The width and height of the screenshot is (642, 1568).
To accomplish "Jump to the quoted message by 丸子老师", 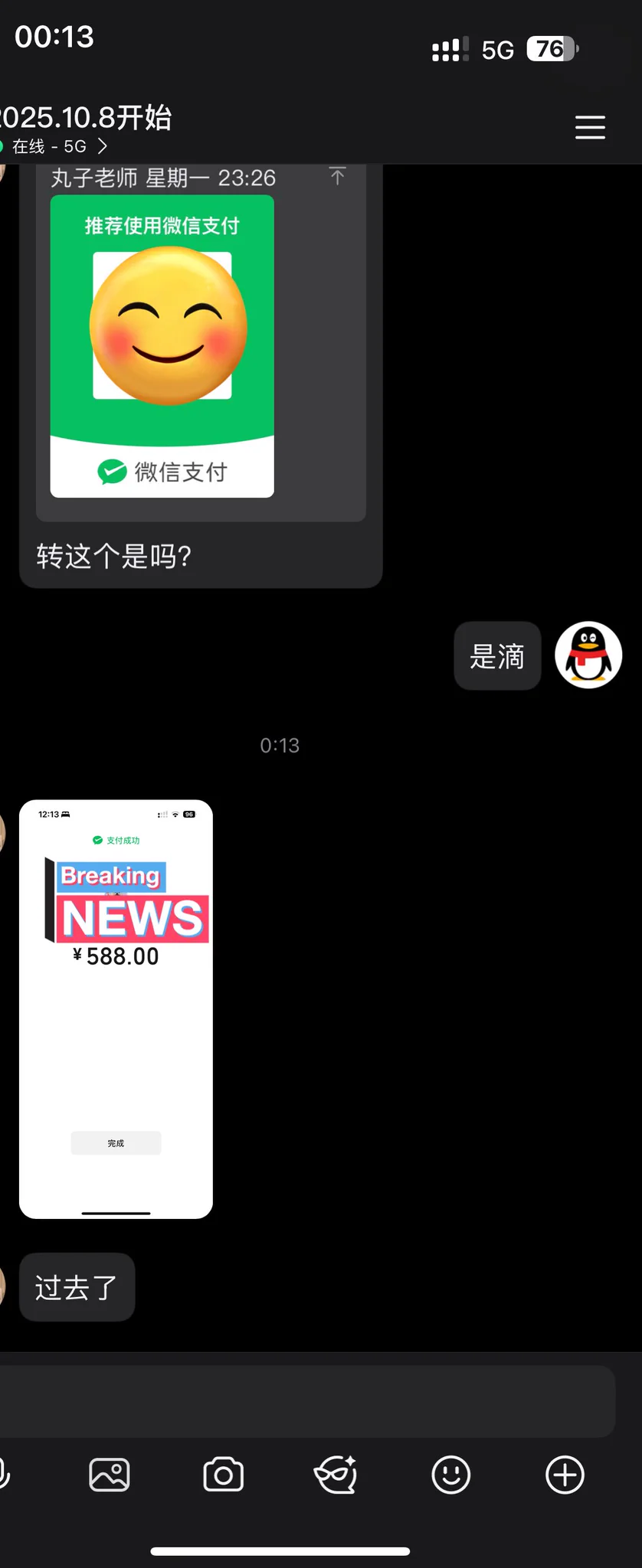I will click(x=337, y=177).
